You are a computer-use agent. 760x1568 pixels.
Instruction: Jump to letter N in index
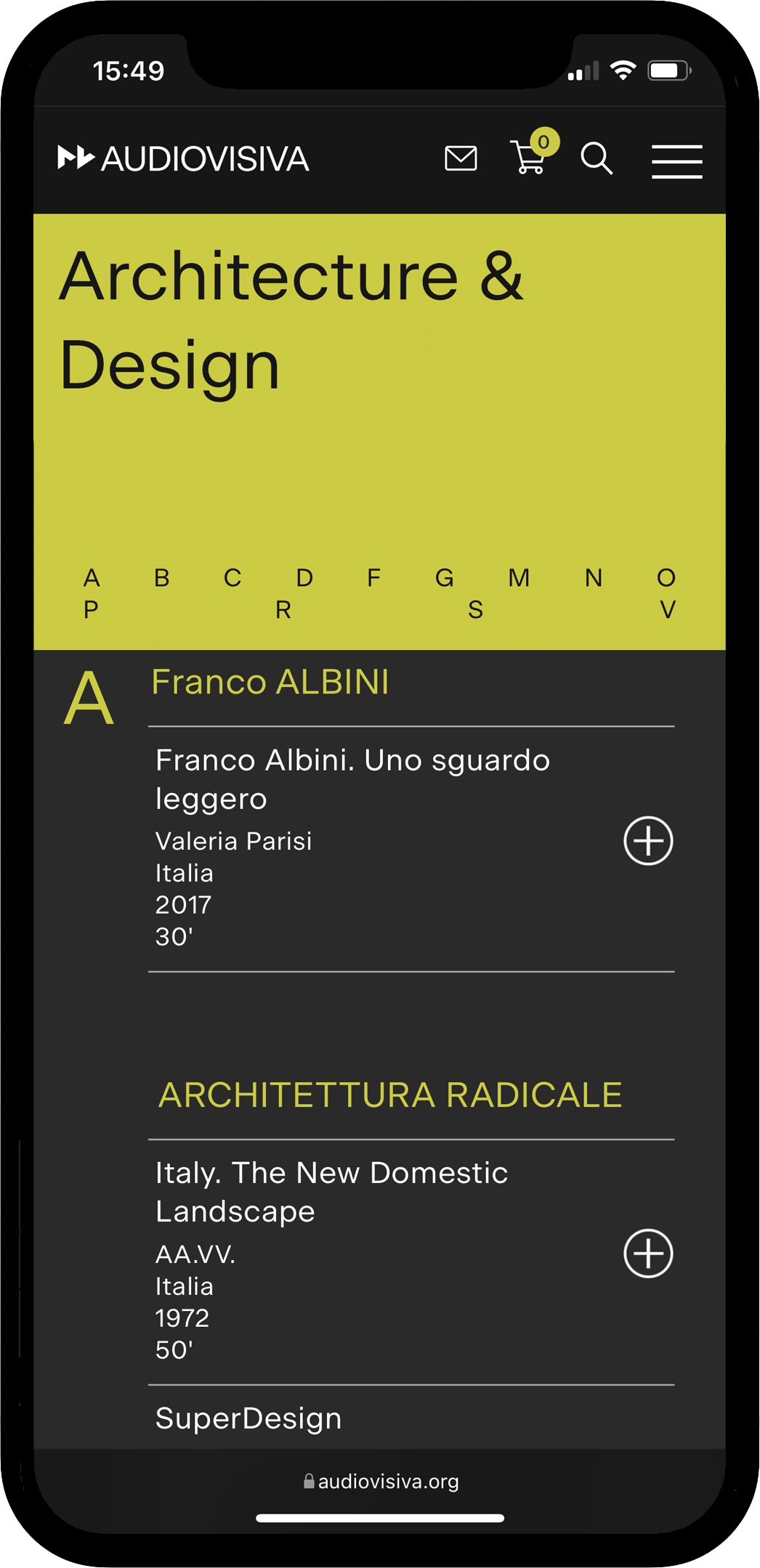point(594,578)
